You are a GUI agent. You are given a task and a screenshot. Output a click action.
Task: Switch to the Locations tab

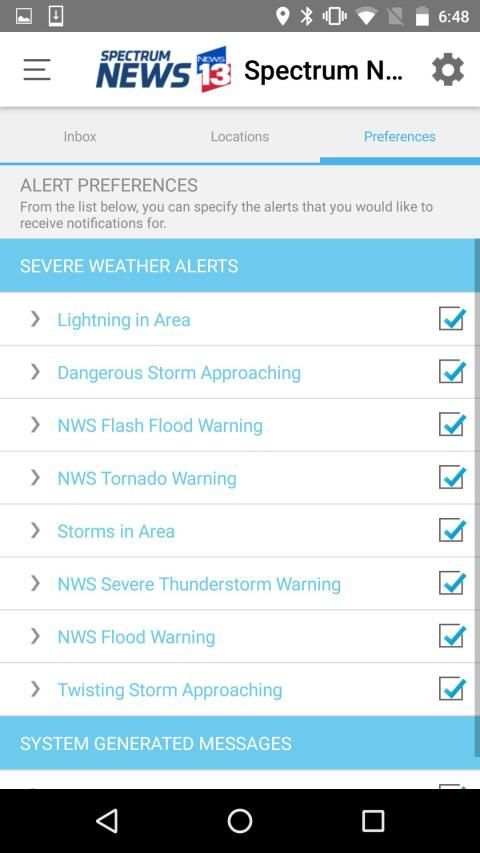(x=239, y=137)
